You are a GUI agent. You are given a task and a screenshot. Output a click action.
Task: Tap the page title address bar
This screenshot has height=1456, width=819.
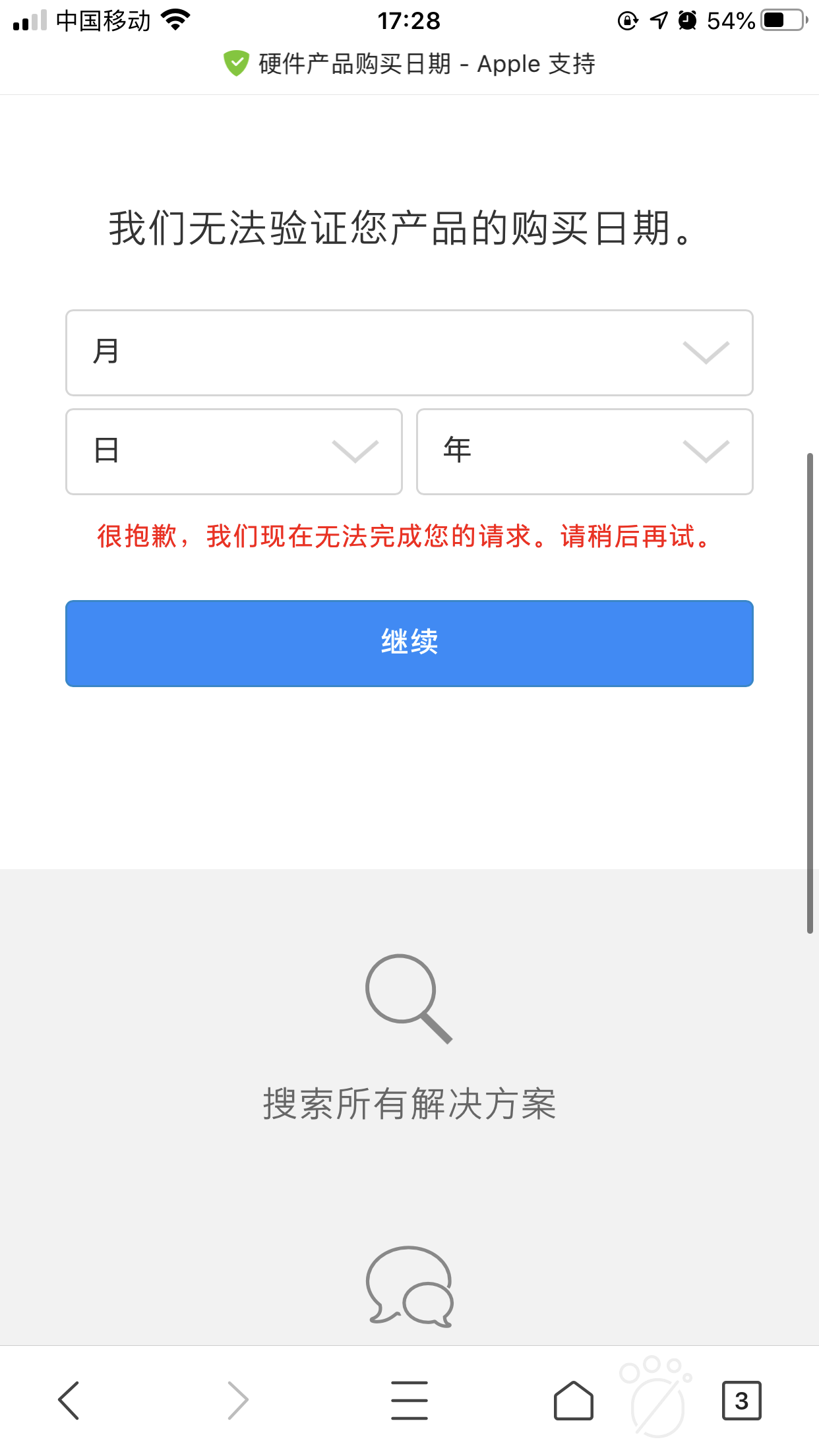pos(409,64)
